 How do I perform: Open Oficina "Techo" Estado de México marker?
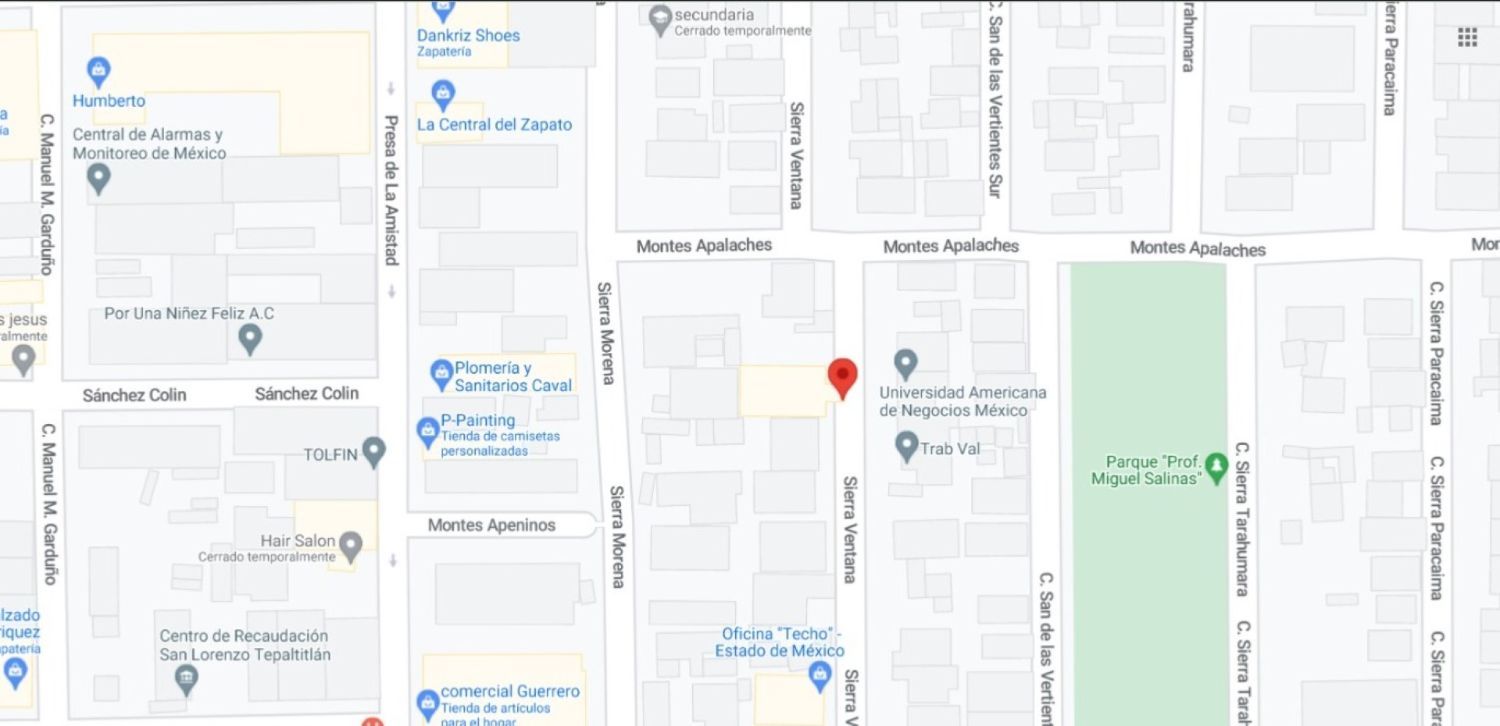(820, 675)
